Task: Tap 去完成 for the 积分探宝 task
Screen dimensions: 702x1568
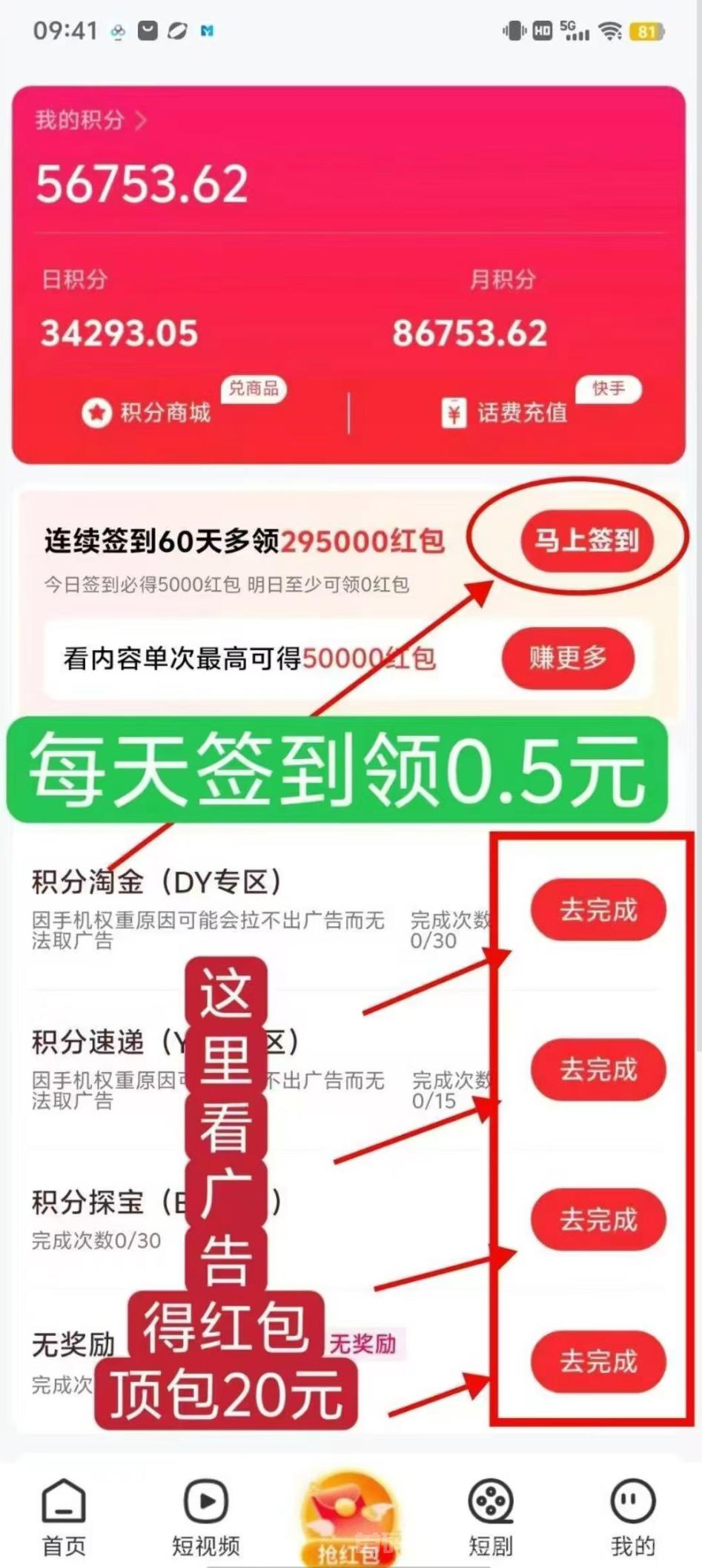Action: (598, 1219)
